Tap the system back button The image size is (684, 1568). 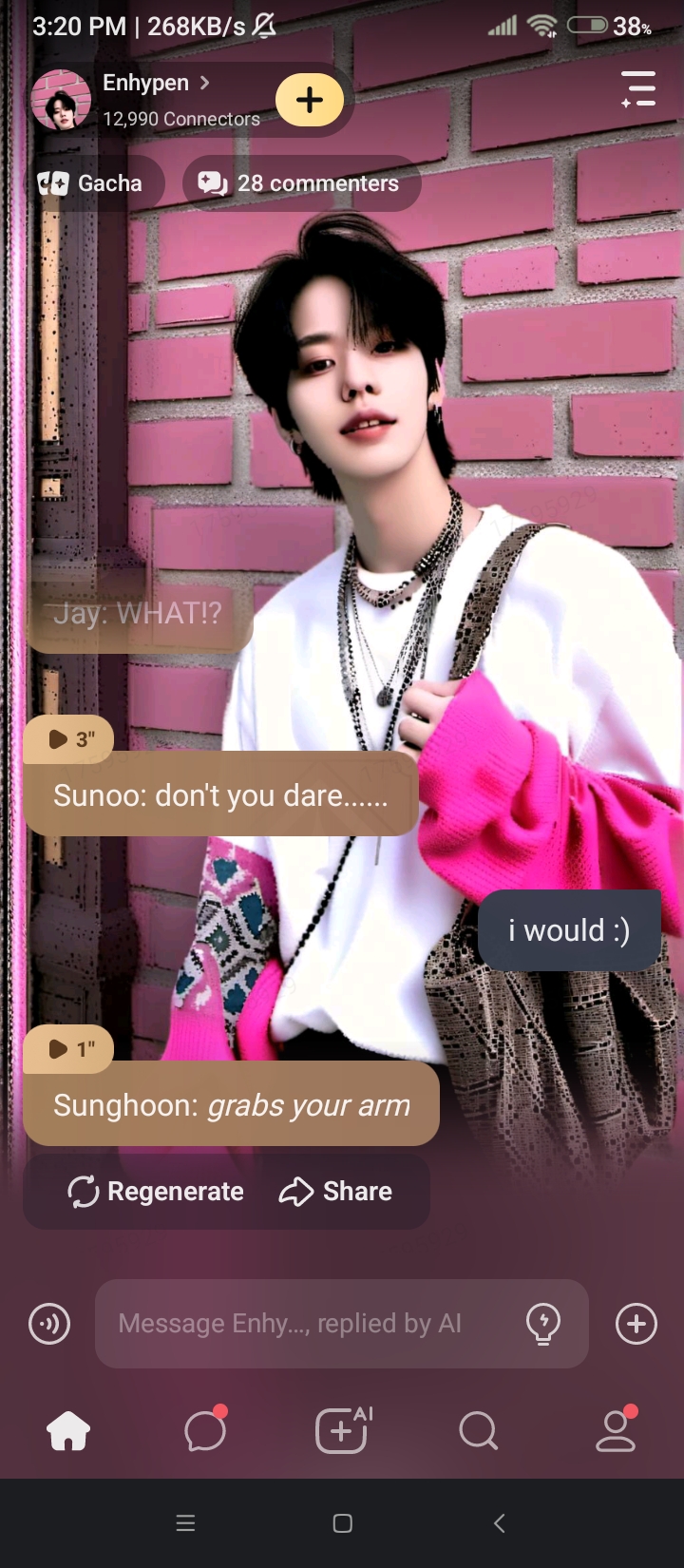click(x=500, y=1523)
